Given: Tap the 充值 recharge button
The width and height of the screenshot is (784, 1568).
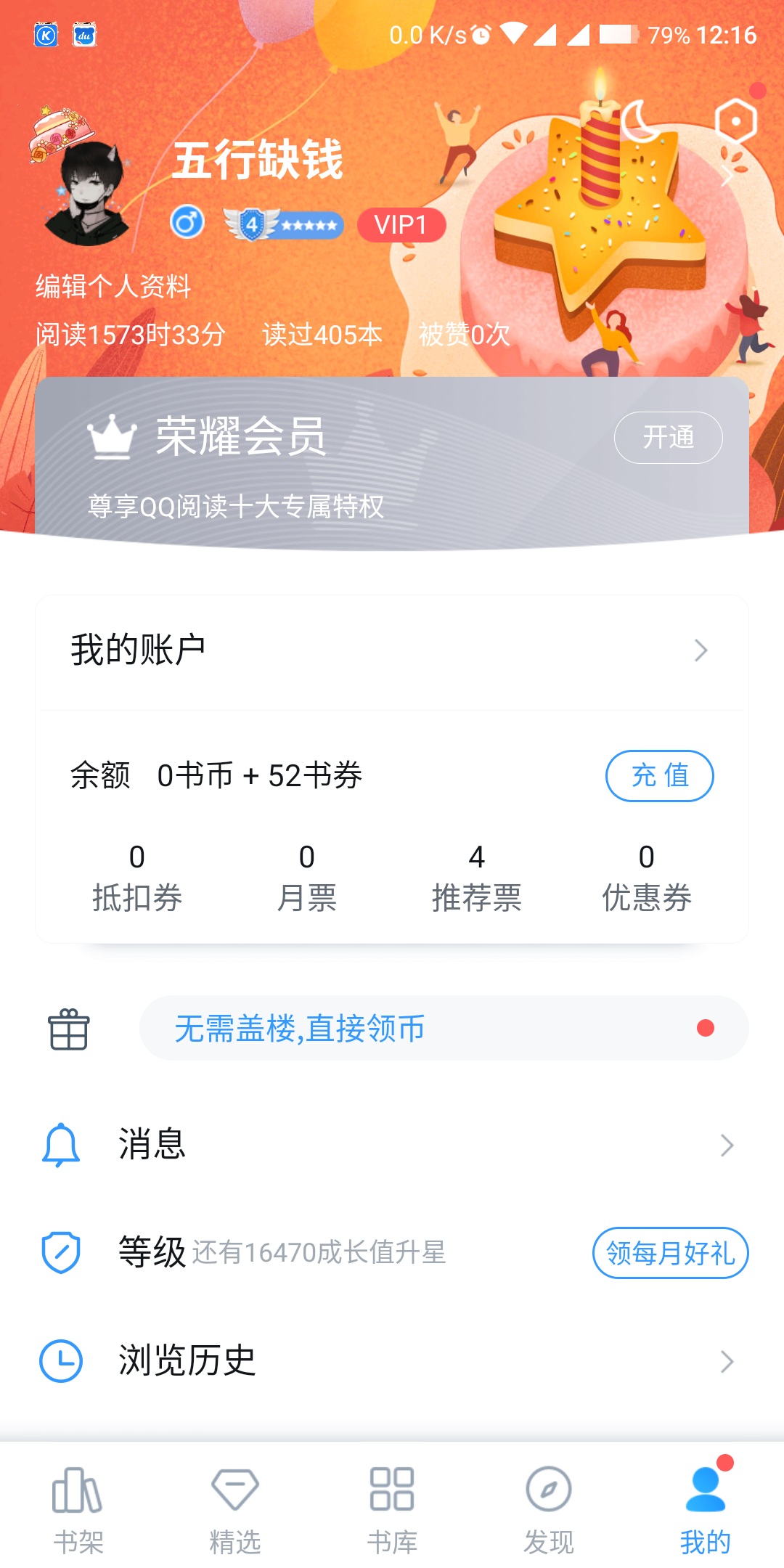Looking at the screenshot, I should [659, 775].
